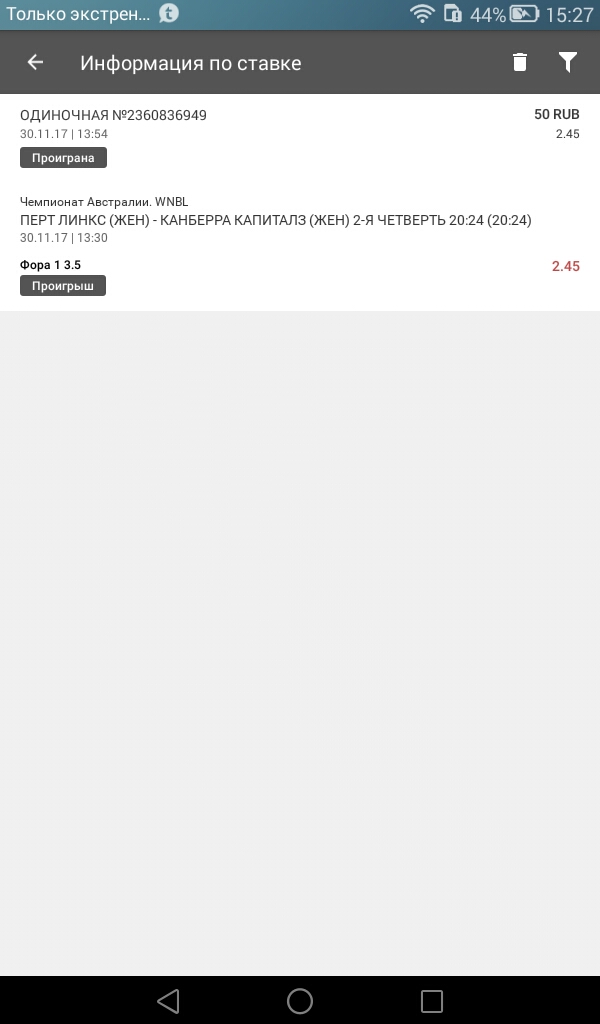
Task: Delete this bet with trash icon
Action: 519,63
